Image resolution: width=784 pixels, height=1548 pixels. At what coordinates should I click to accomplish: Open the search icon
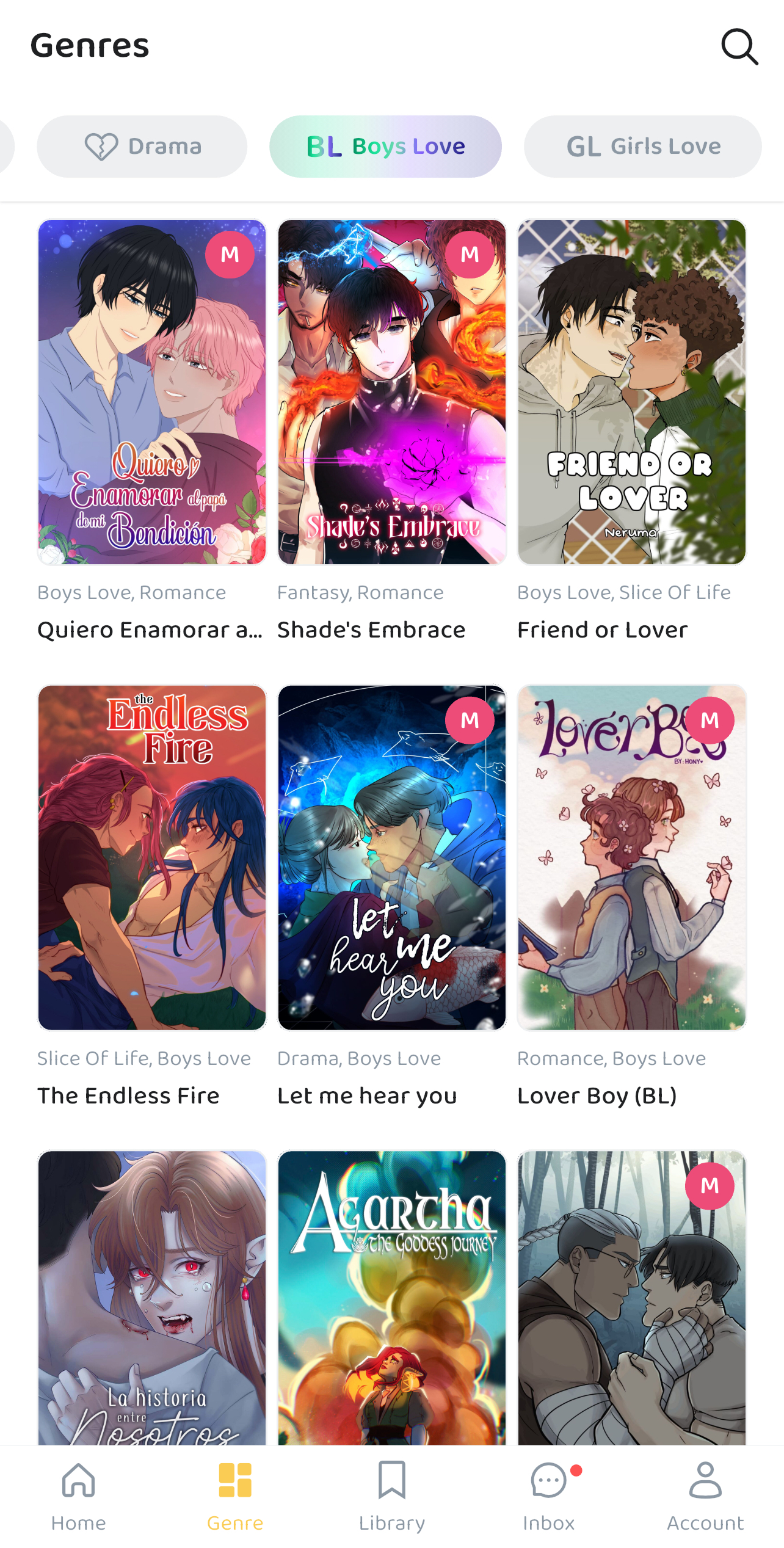pyautogui.click(x=739, y=46)
